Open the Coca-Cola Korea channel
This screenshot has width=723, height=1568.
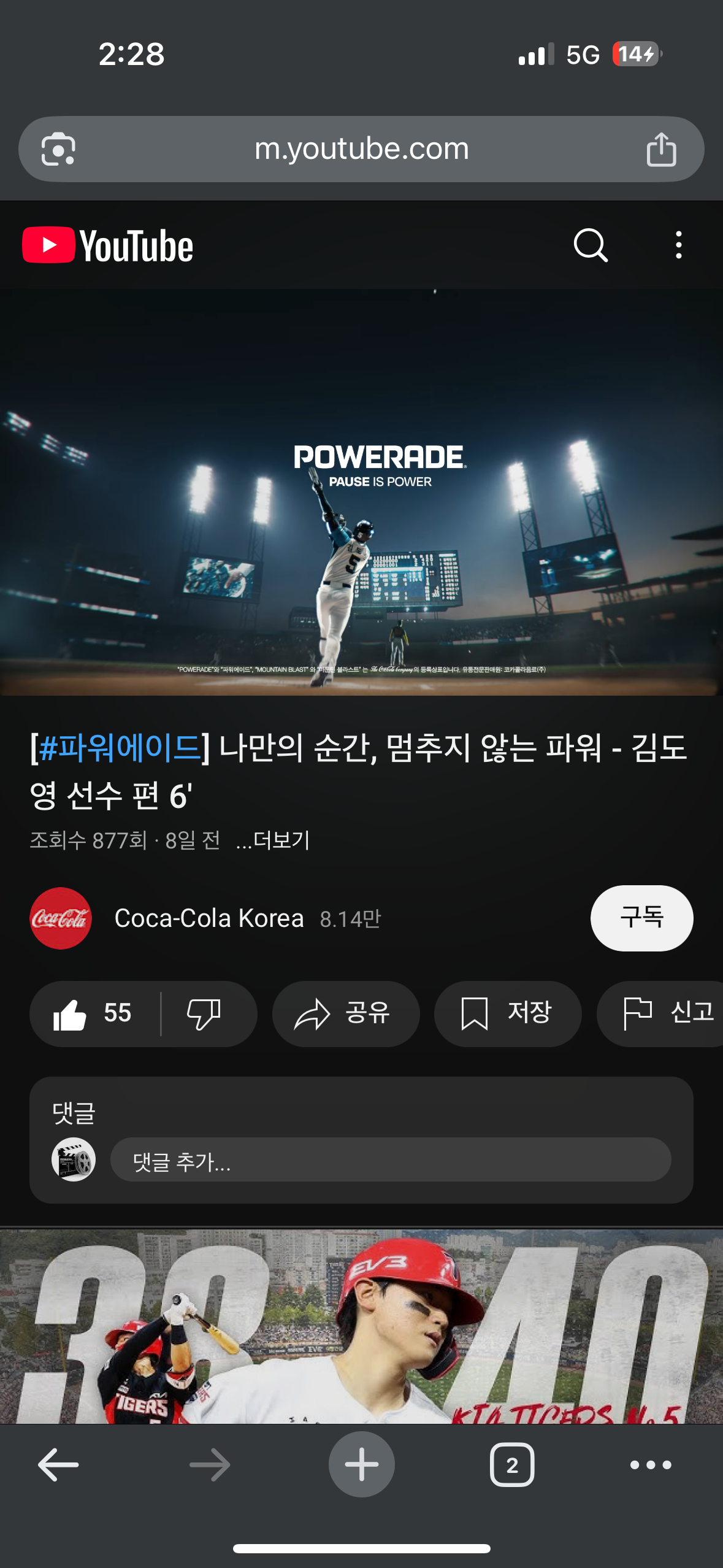click(208, 918)
